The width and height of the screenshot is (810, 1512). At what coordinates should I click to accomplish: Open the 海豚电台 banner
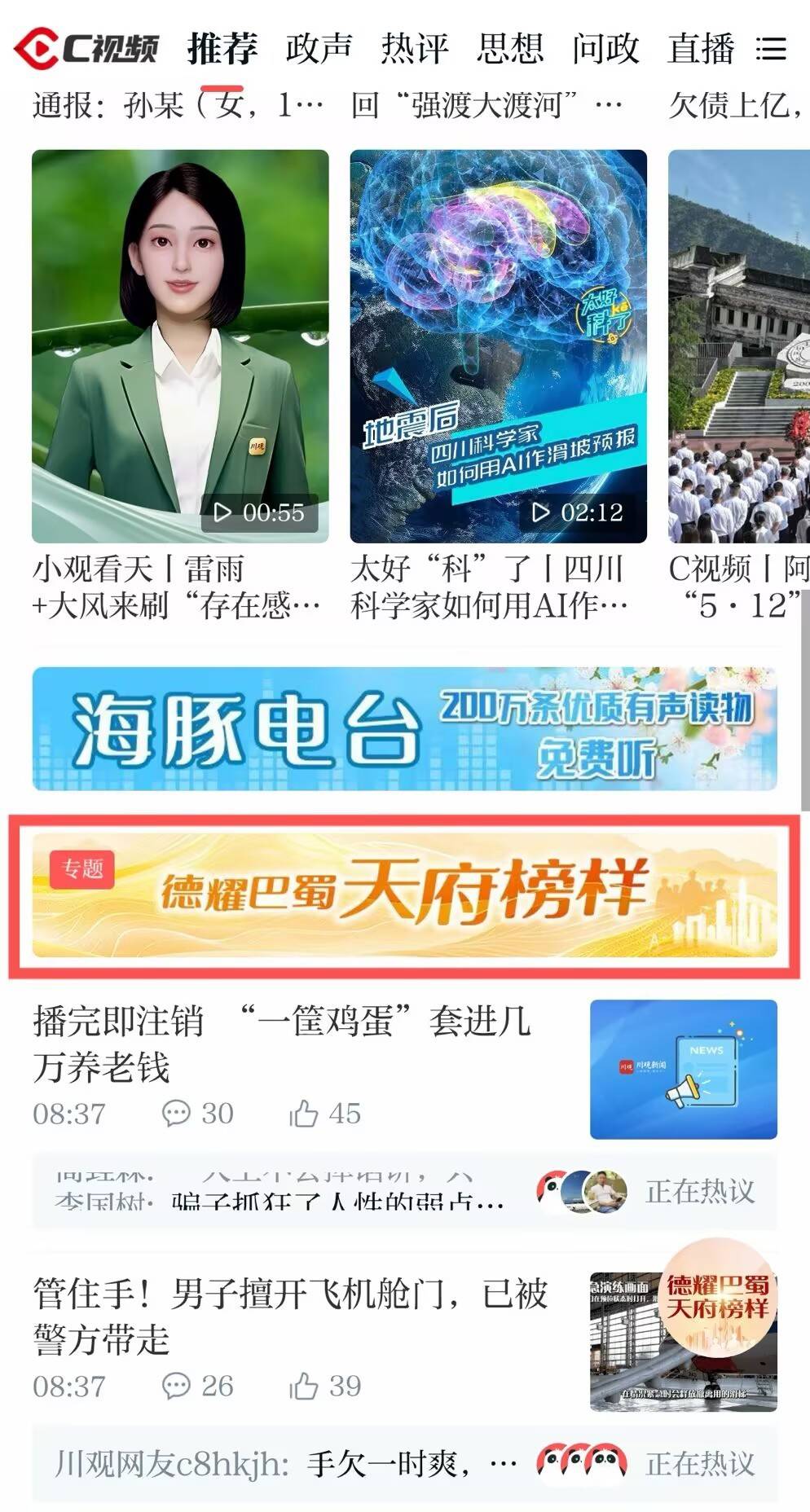tap(404, 728)
